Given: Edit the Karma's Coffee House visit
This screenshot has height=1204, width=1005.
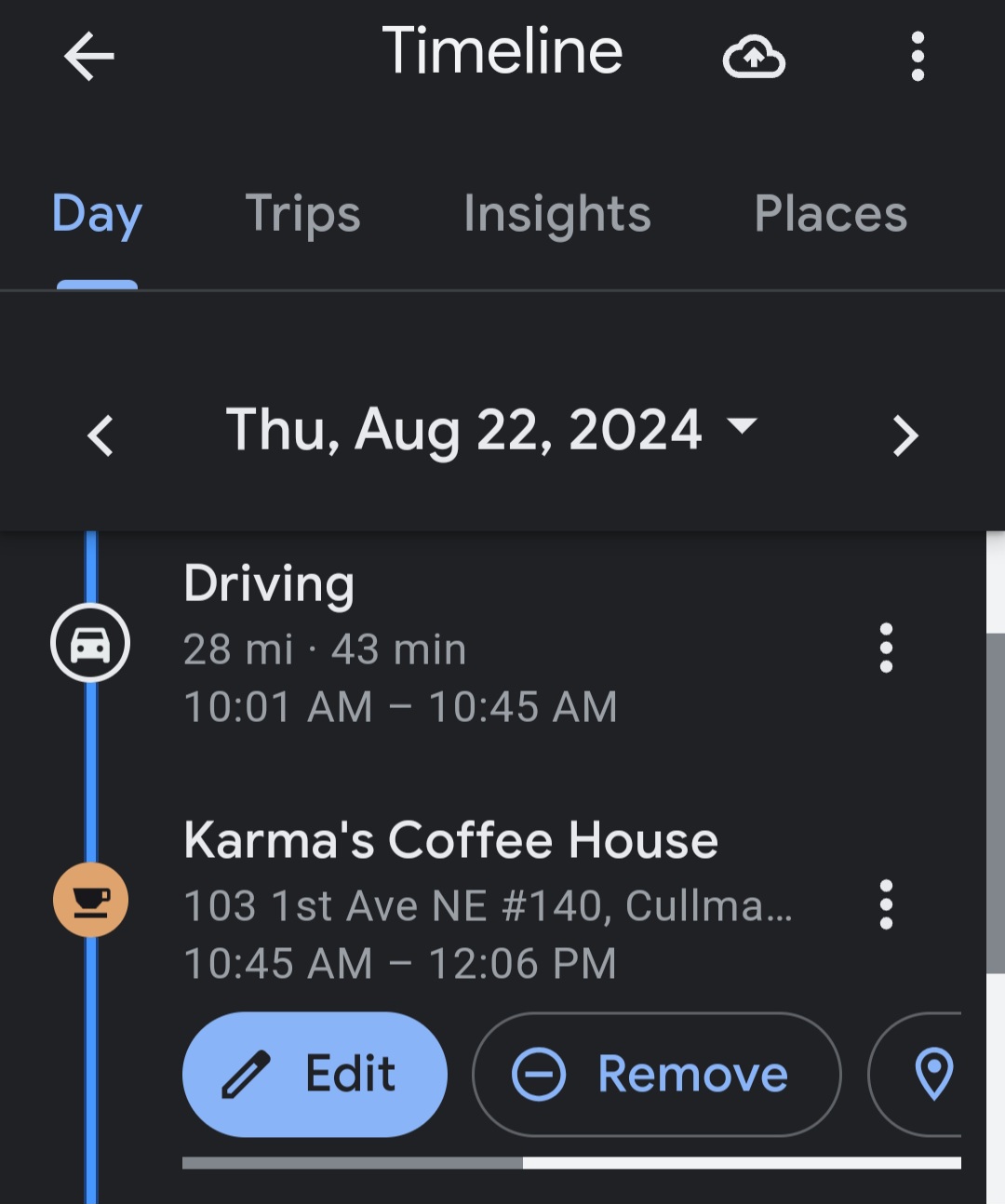Looking at the screenshot, I should click(x=315, y=1074).
